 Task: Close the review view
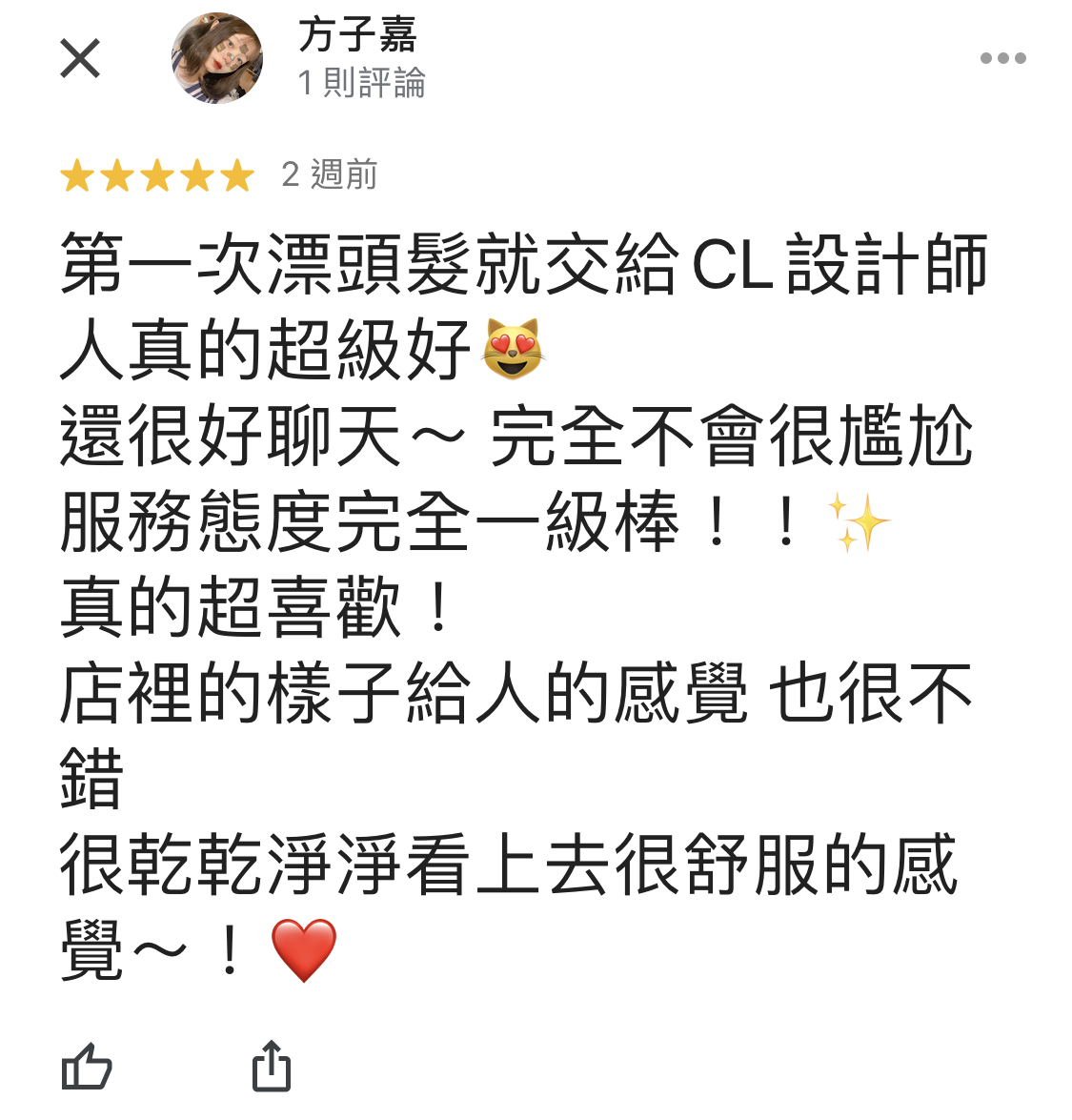point(80,59)
